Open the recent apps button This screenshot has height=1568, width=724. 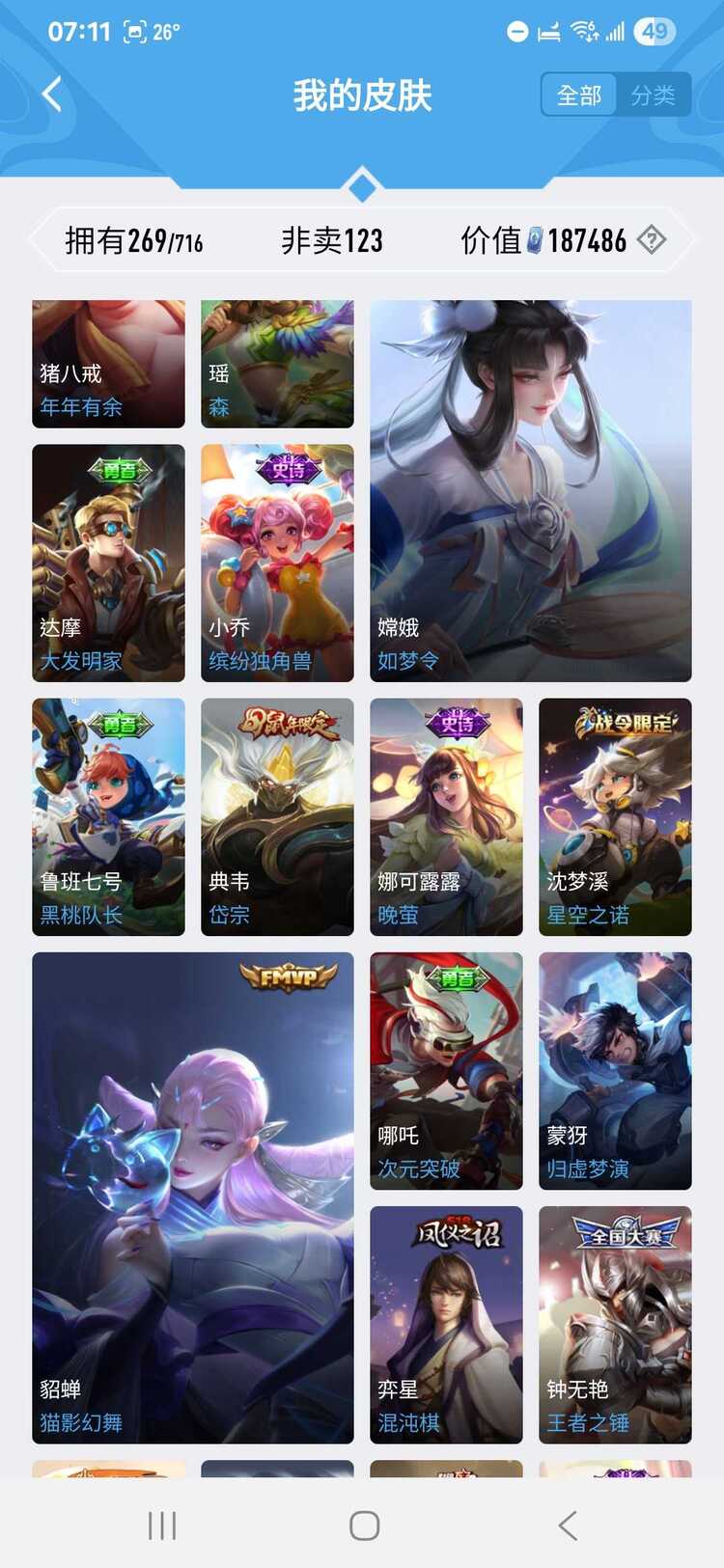(162, 1526)
